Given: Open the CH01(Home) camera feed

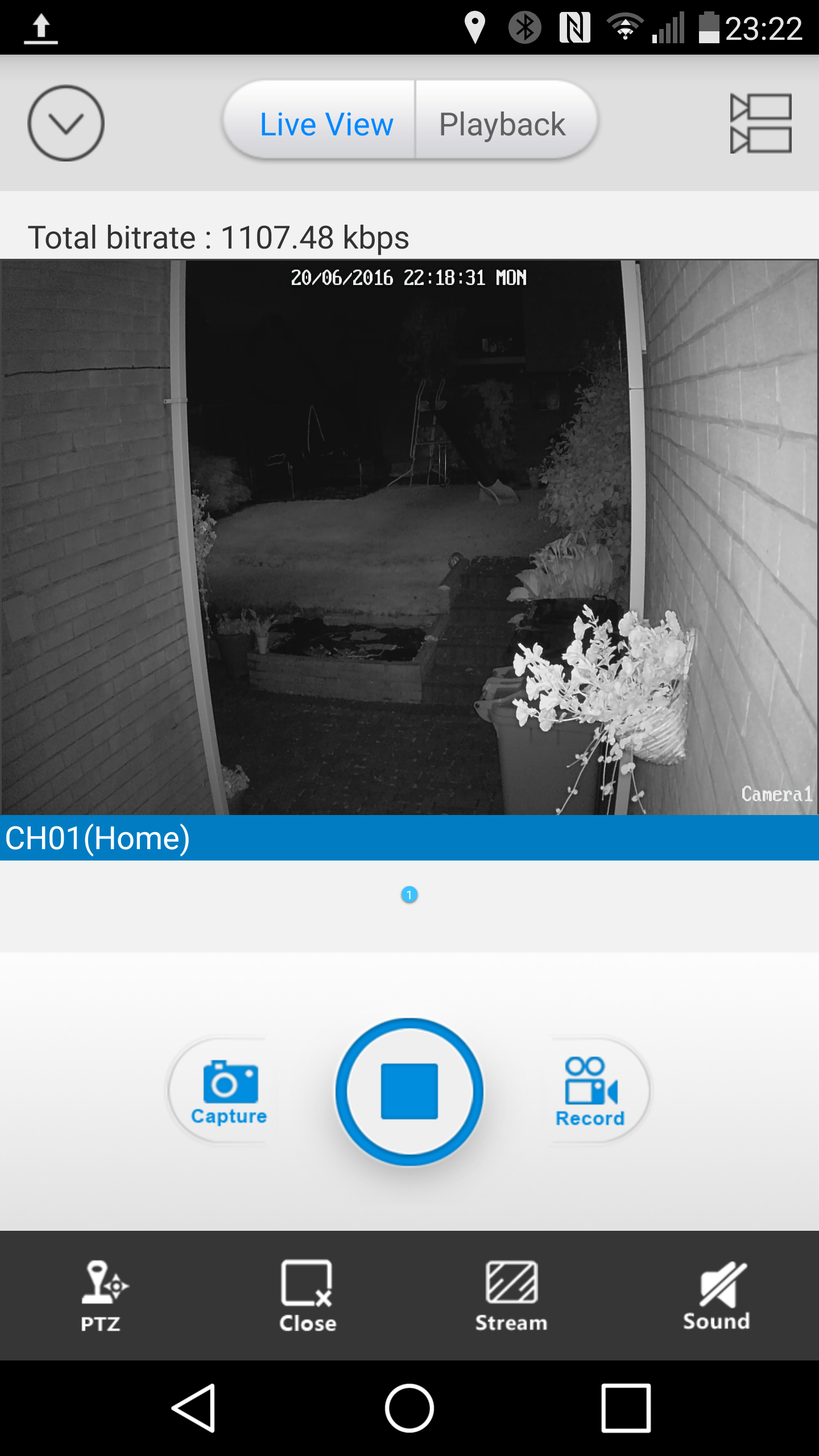Looking at the screenshot, I should click(409, 537).
